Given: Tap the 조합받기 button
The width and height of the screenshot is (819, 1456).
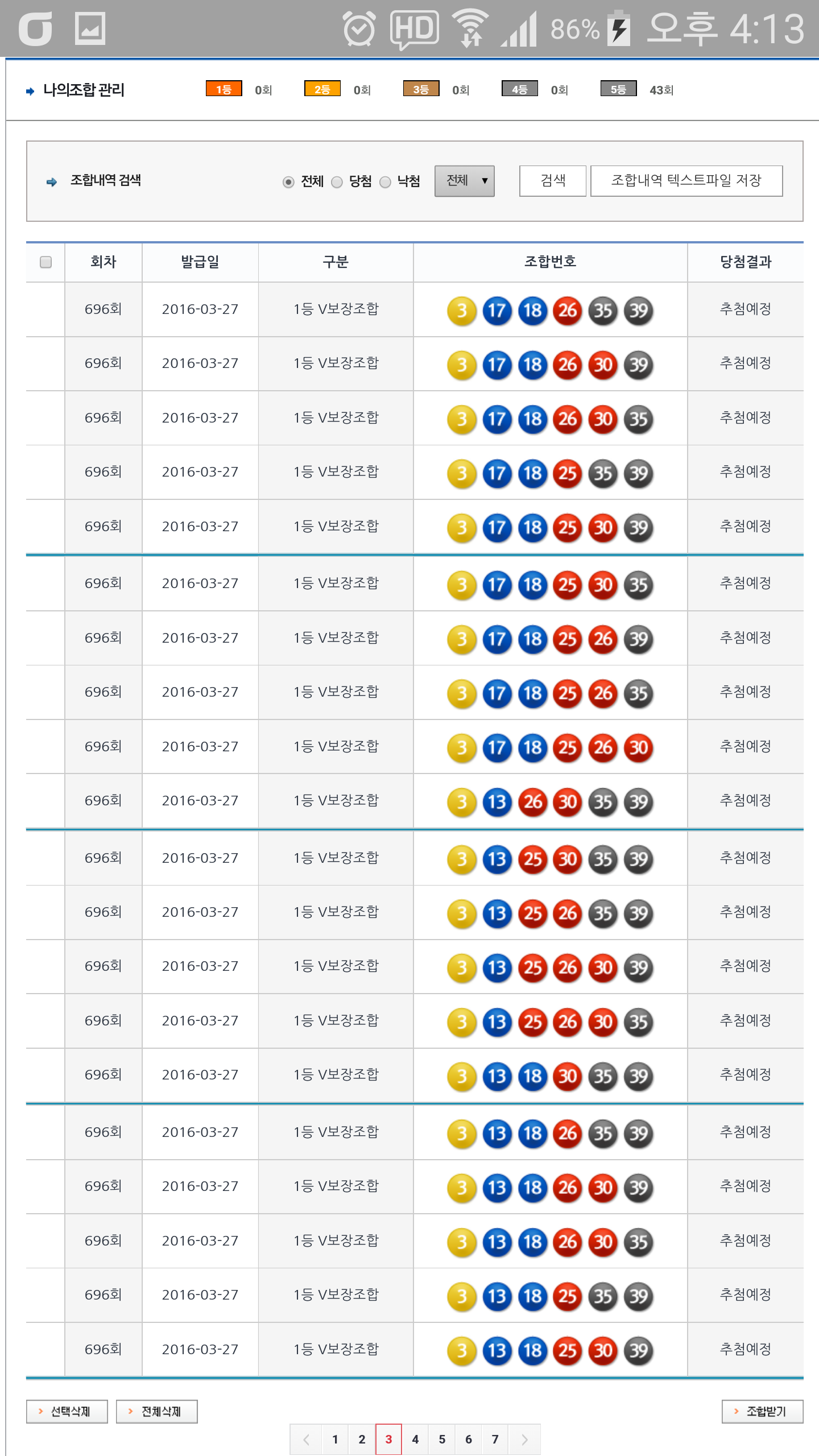Looking at the screenshot, I should [x=762, y=1411].
